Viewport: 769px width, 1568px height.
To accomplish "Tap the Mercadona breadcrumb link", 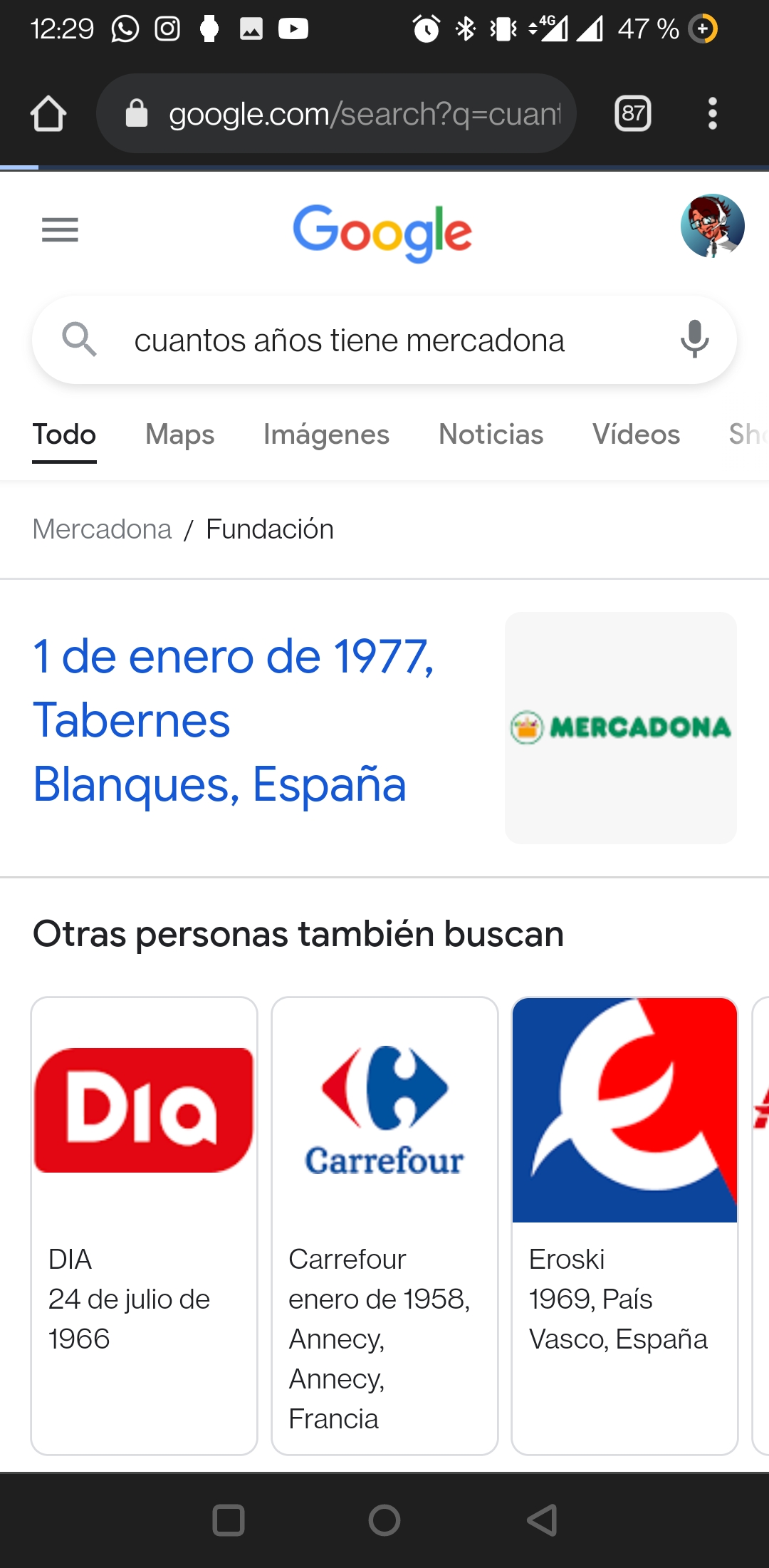I will pyautogui.click(x=103, y=529).
